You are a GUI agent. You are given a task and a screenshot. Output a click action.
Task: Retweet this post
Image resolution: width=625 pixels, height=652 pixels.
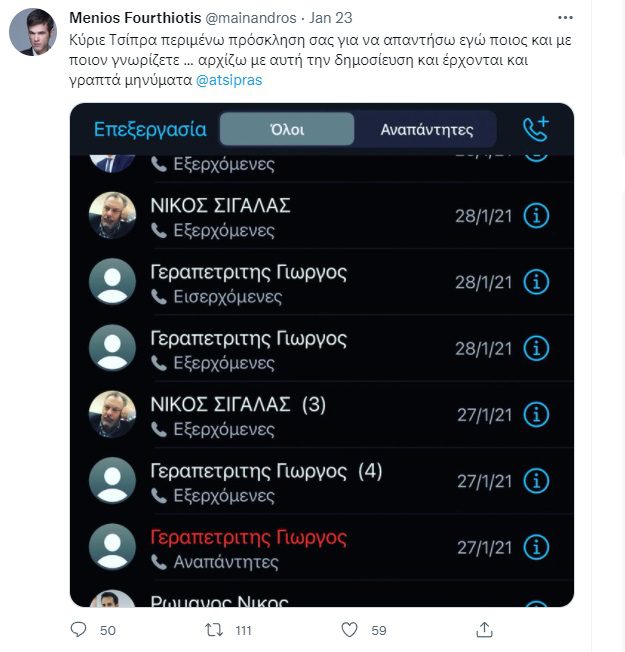point(213,630)
